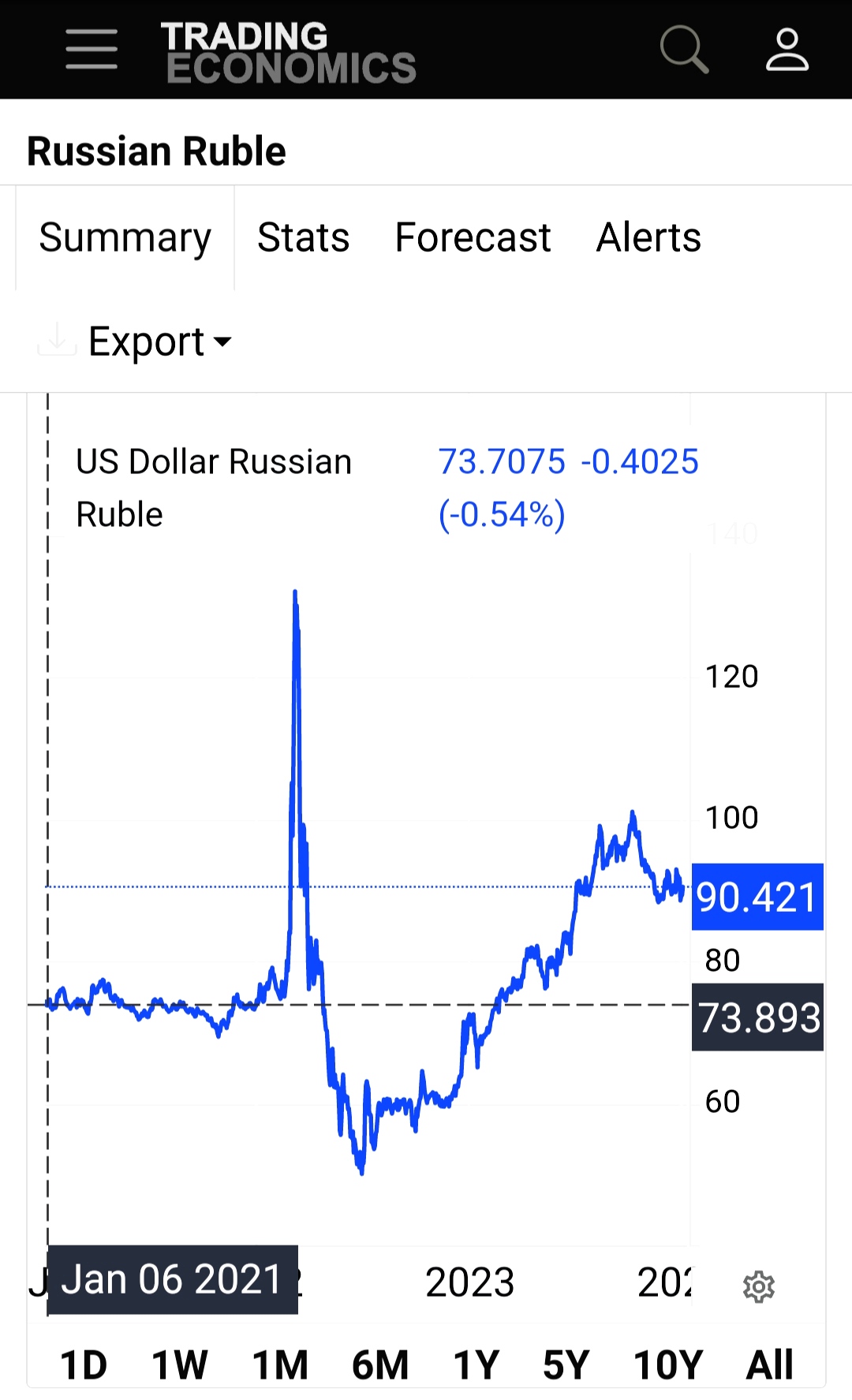Screen dimensions: 852x1400
Task: Switch to the Stats tab
Action: pyautogui.click(x=304, y=238)
